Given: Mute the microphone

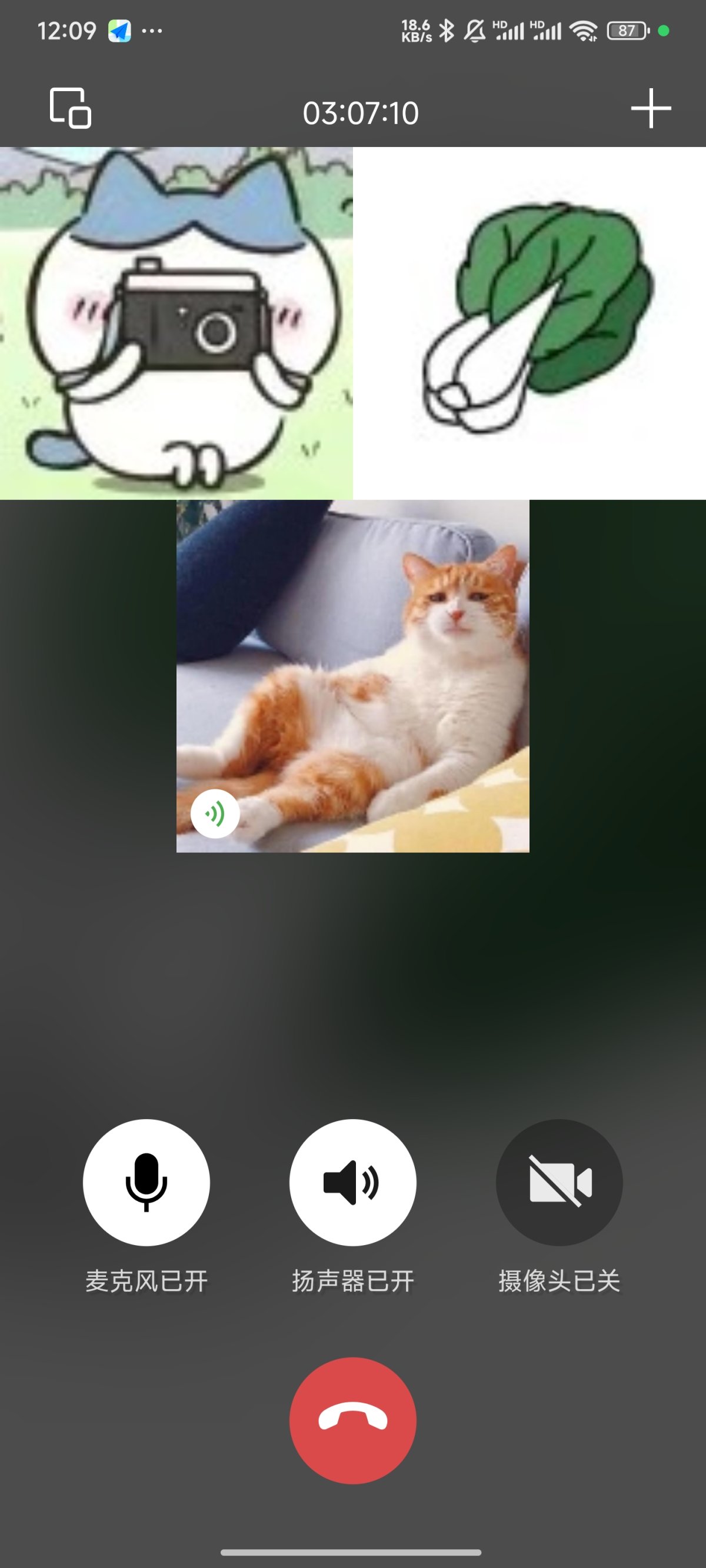Looking at the screenshot, I should point(146,1182).
